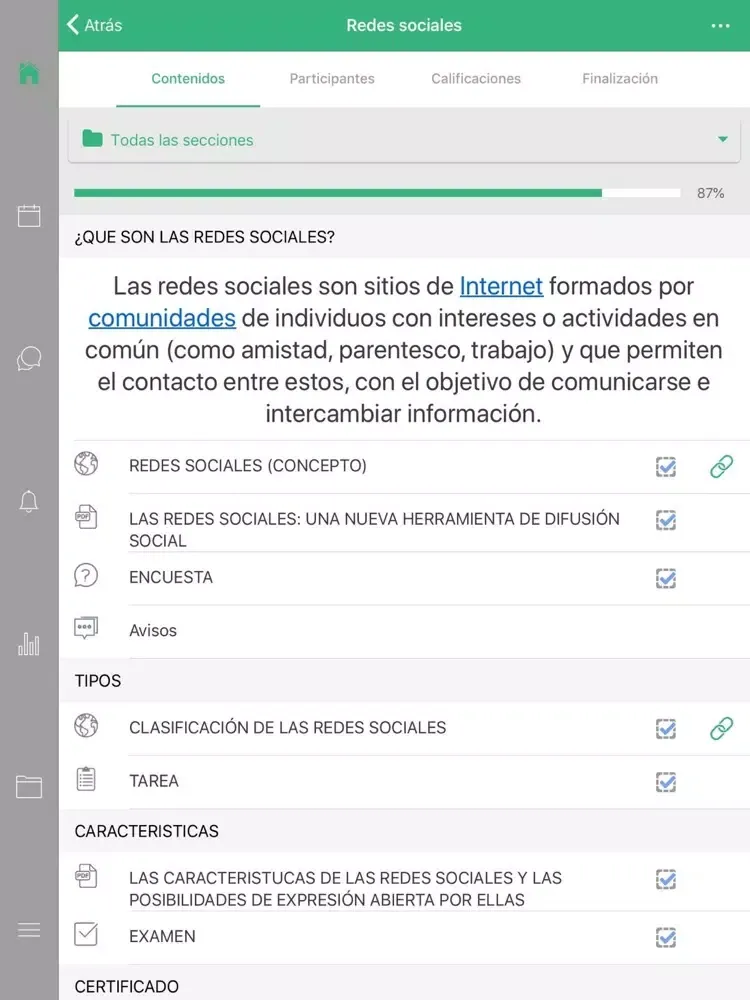Toggle completion checkbox for ENCUESTA

coord(666,578)
